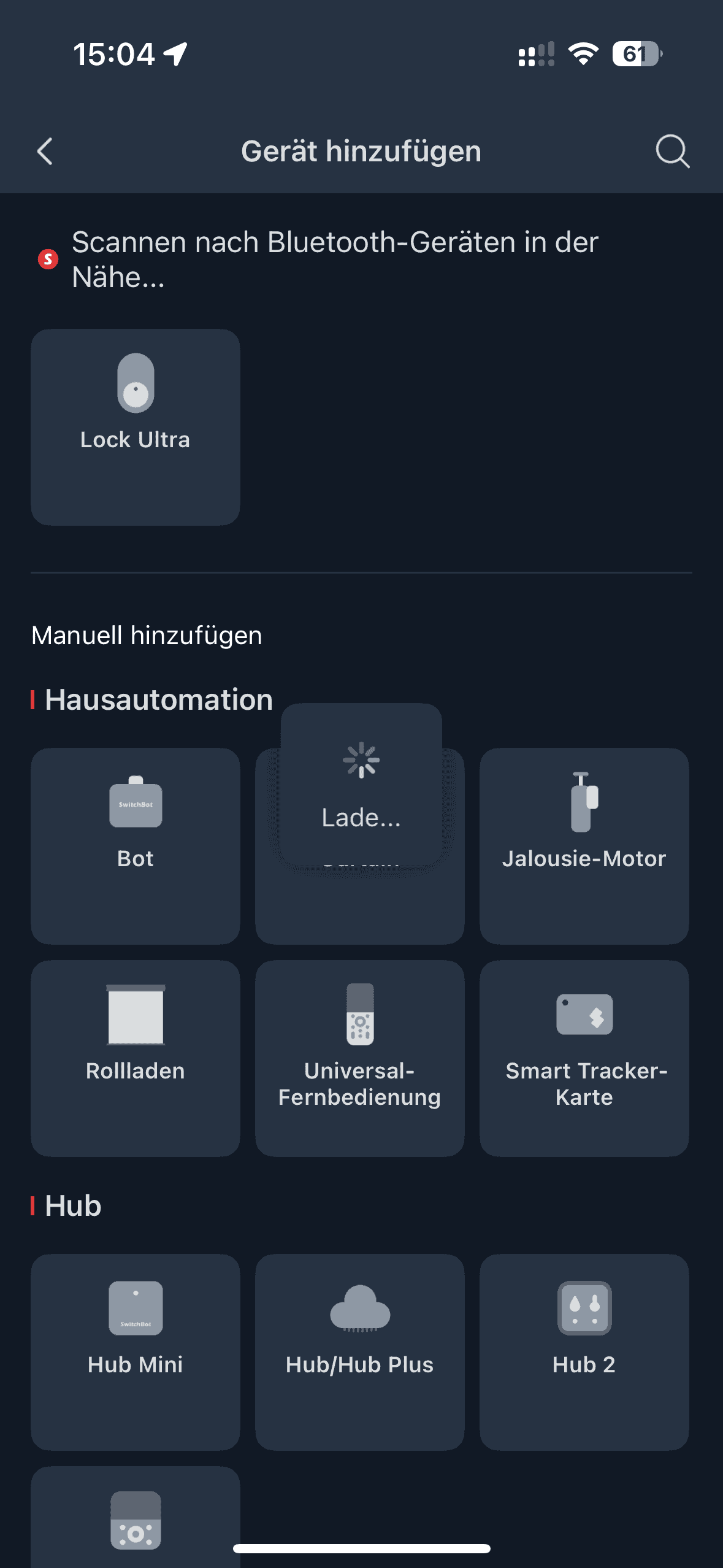
Task: Pick Hub Mini
Action: (x=136, y=1351)
